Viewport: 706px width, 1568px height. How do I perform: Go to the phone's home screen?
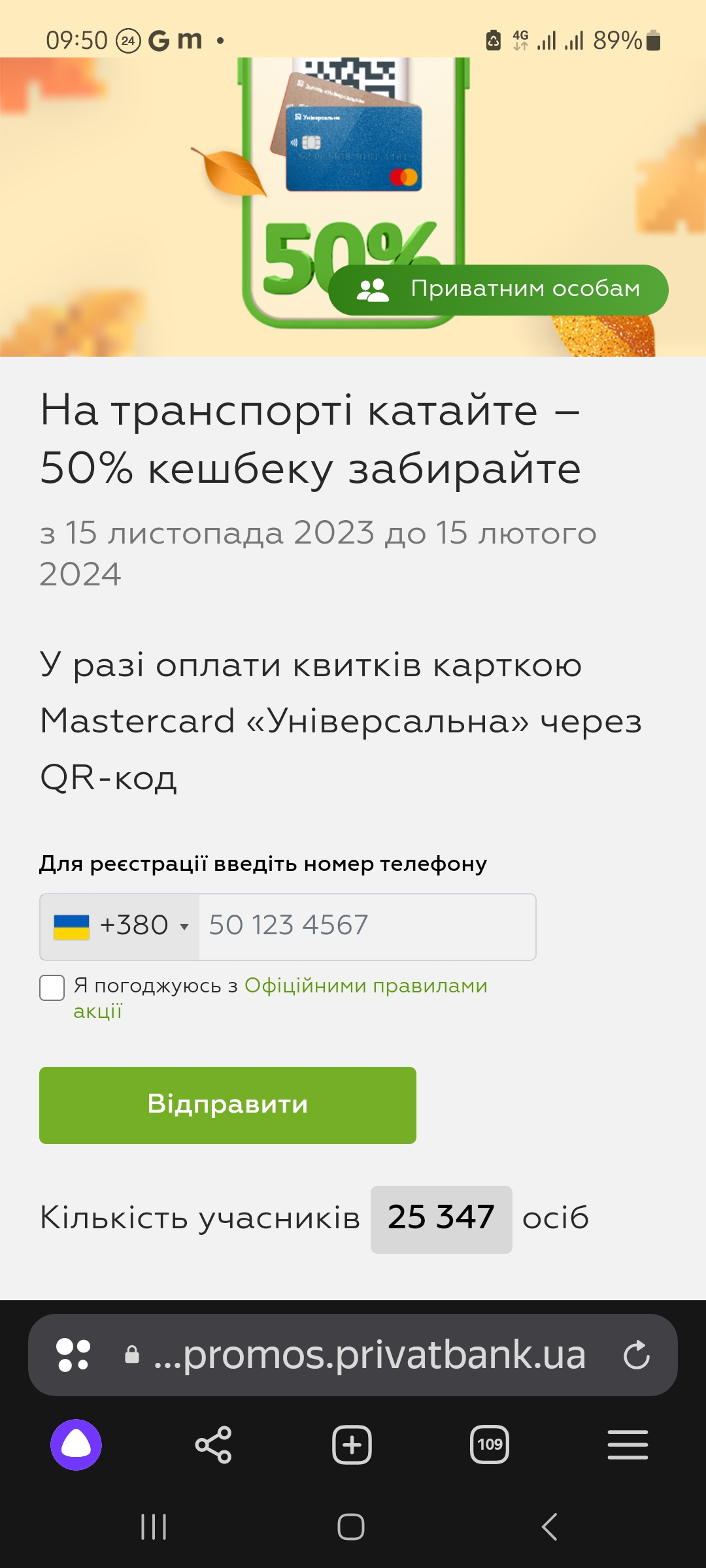351,1527
